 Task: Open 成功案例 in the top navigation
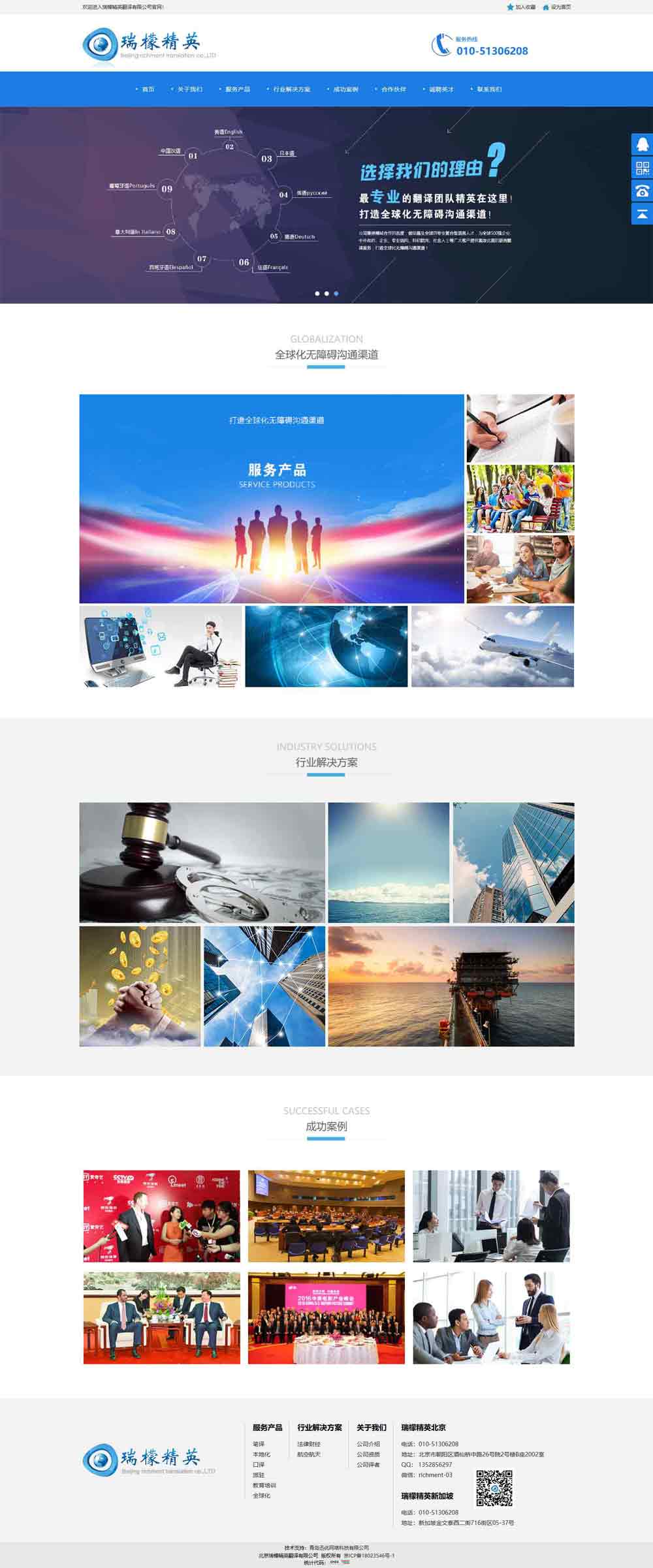pyautogui.click(x=345, y=89)
